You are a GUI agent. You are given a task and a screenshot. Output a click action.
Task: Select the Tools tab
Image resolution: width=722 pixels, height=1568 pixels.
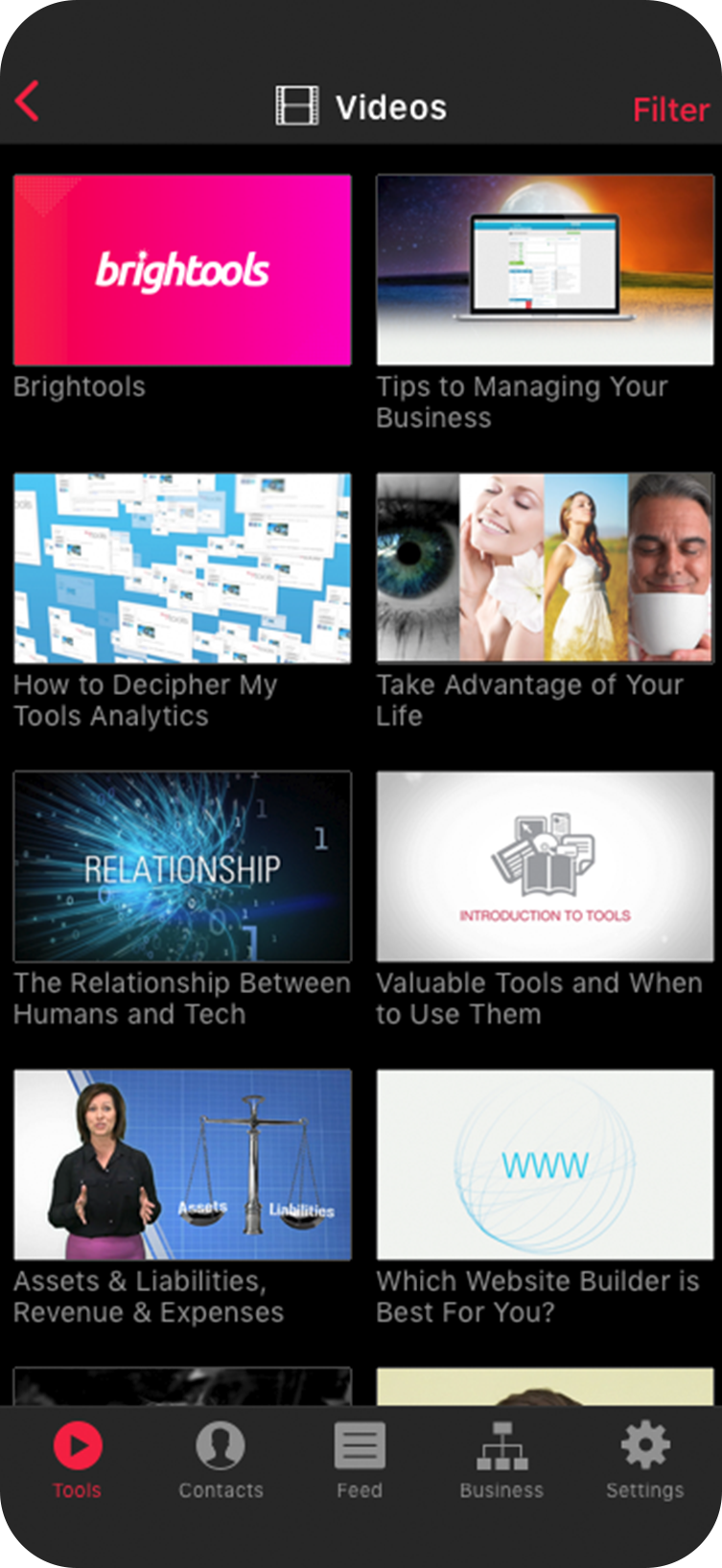coord(77,1460)
